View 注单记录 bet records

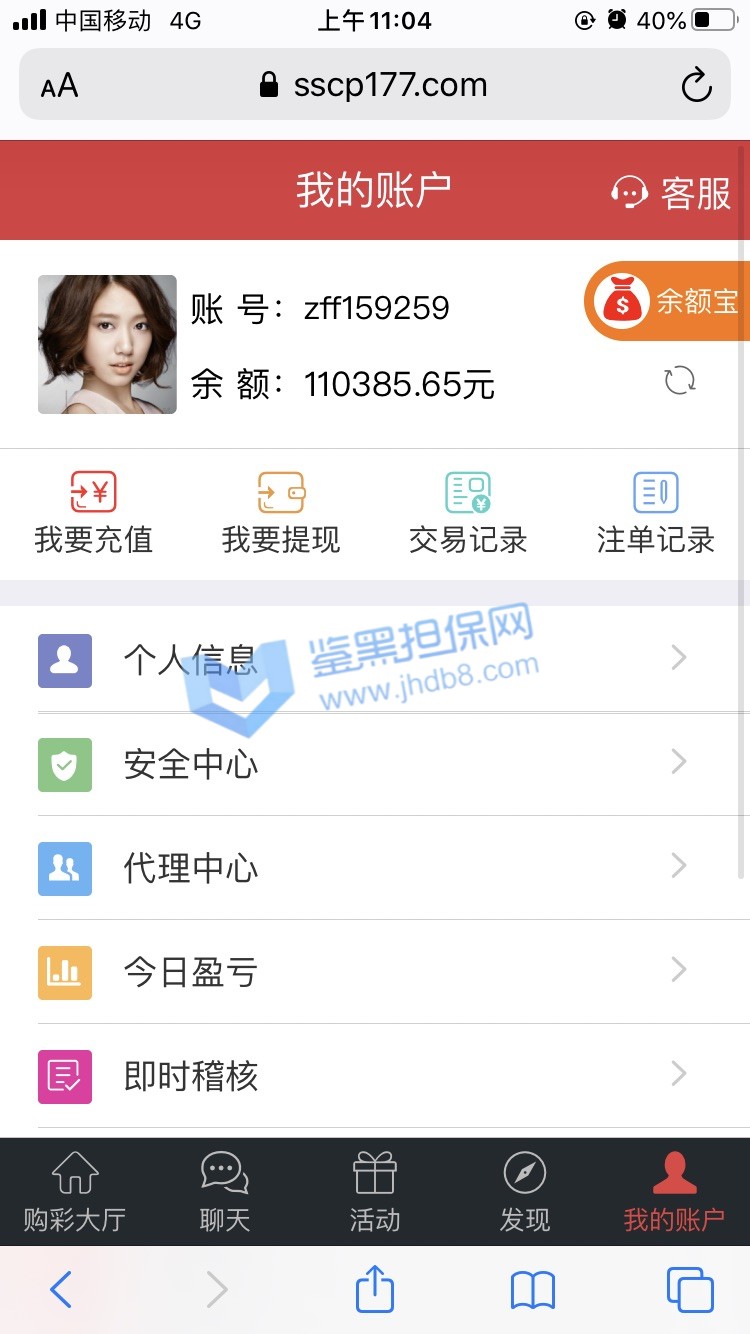tap(655, 514)
